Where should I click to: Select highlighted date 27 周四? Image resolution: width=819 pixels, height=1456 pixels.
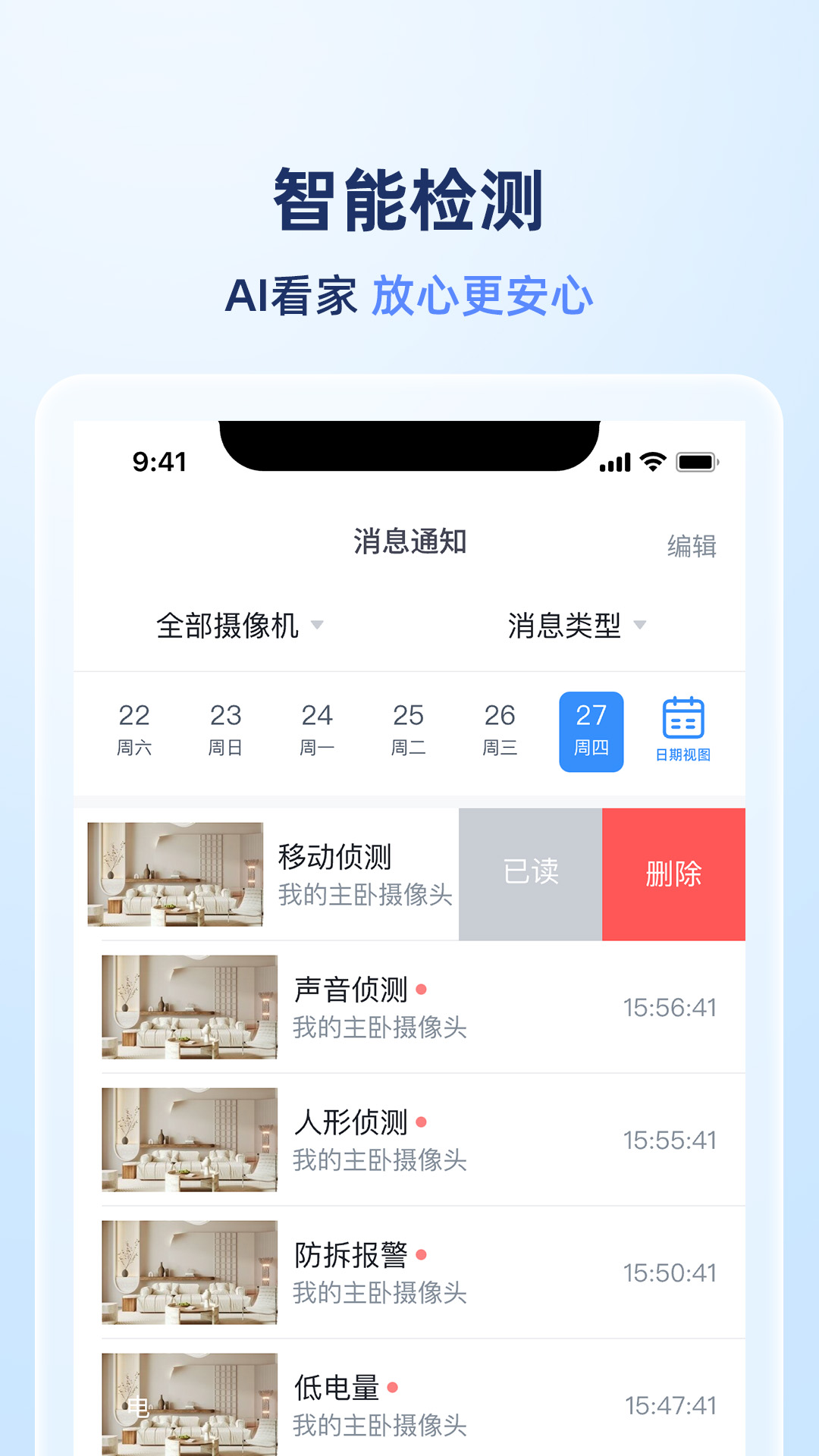[x=592, y=728]
